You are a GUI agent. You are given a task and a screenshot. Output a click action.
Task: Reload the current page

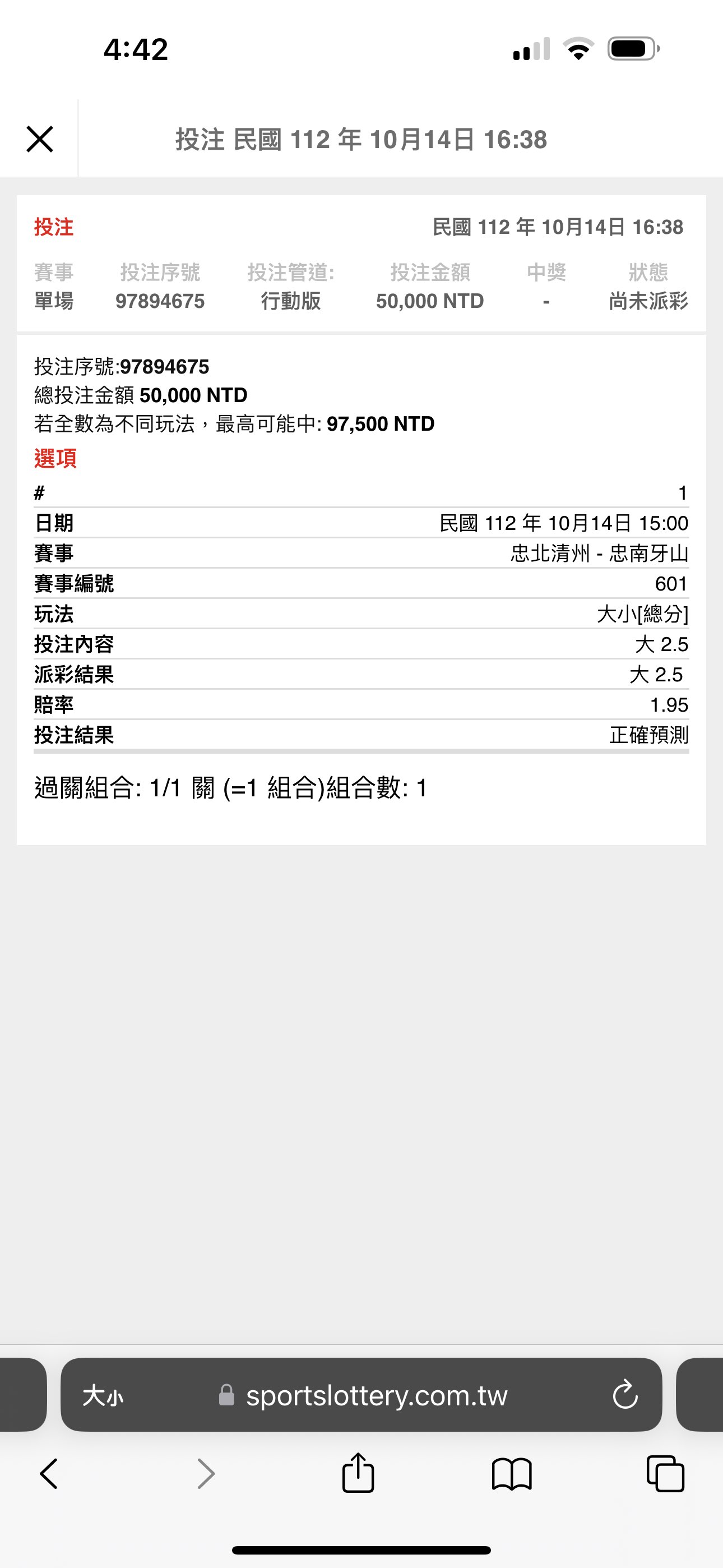(x=625, y=1395)
